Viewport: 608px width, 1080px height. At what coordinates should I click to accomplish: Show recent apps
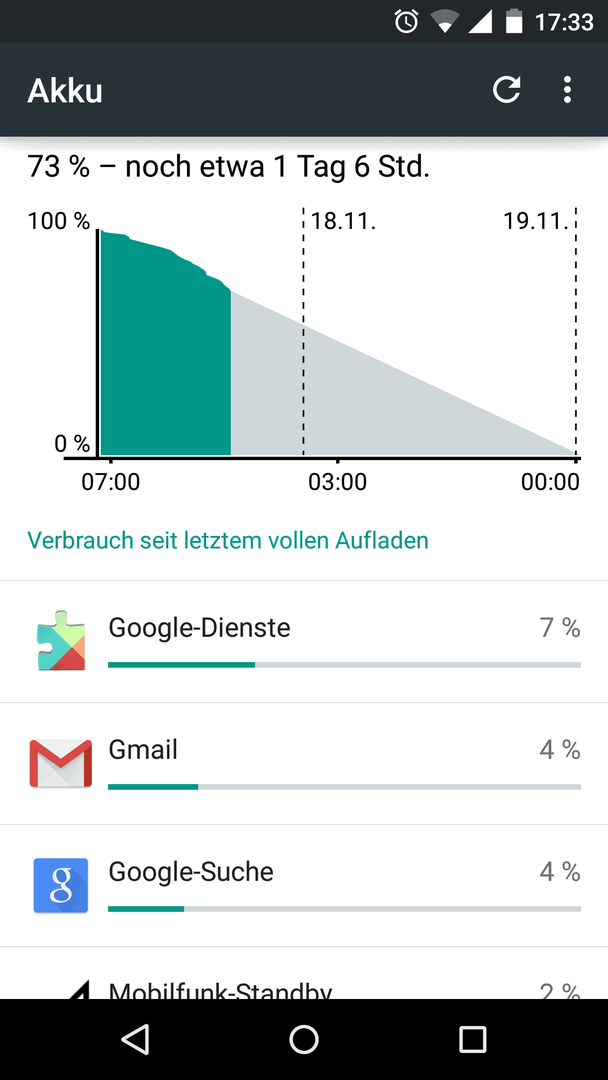point(472,1039)
